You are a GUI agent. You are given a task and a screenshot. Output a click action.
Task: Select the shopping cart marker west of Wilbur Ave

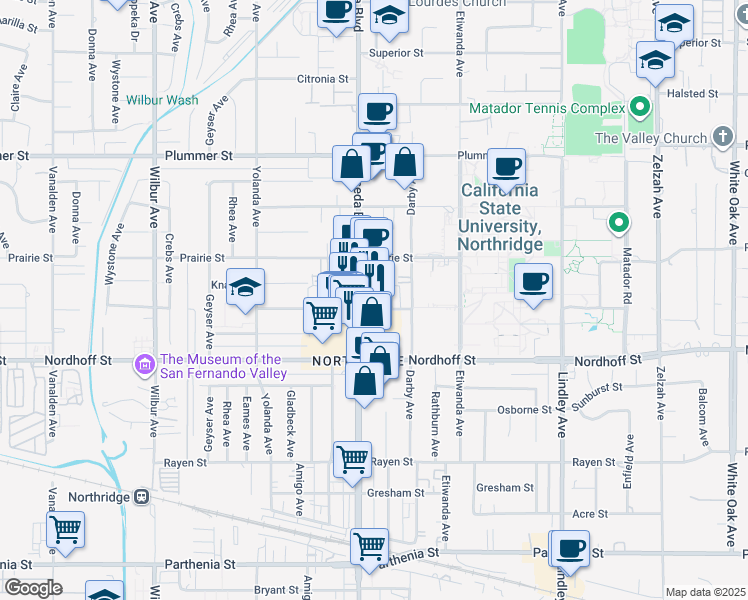coord(66,529)
